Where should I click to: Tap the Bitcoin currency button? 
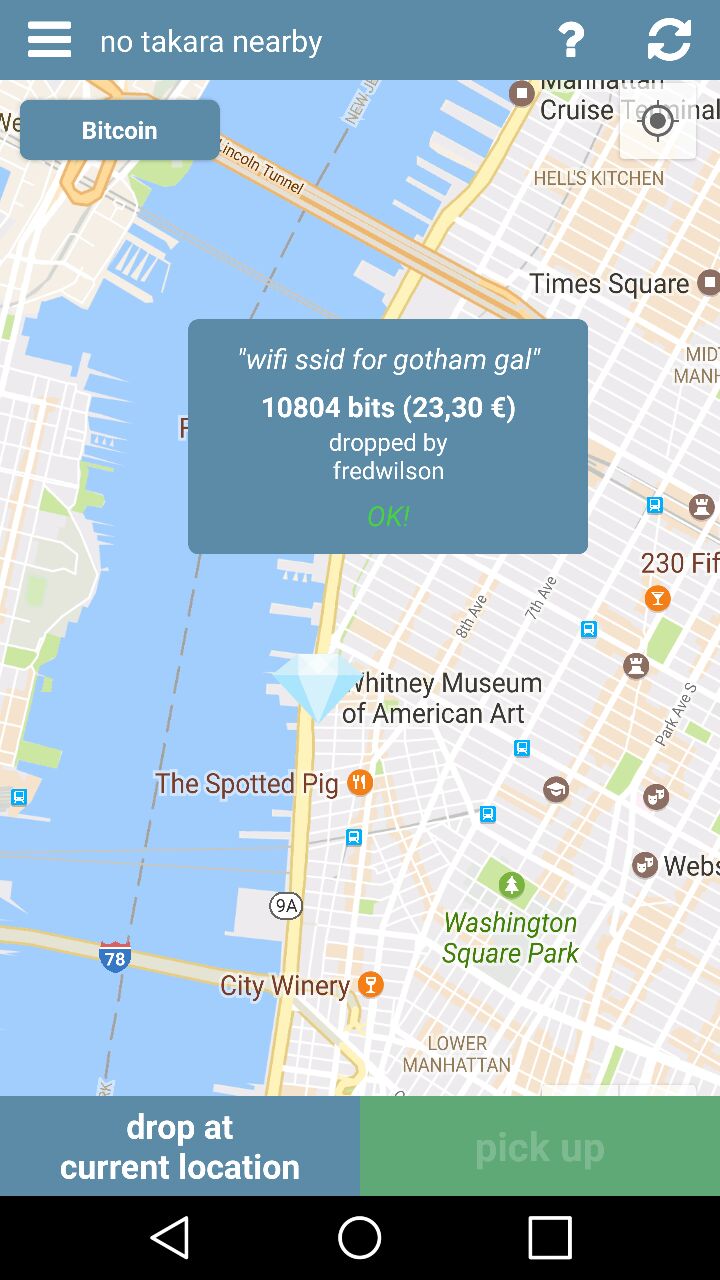coord(120,130)
